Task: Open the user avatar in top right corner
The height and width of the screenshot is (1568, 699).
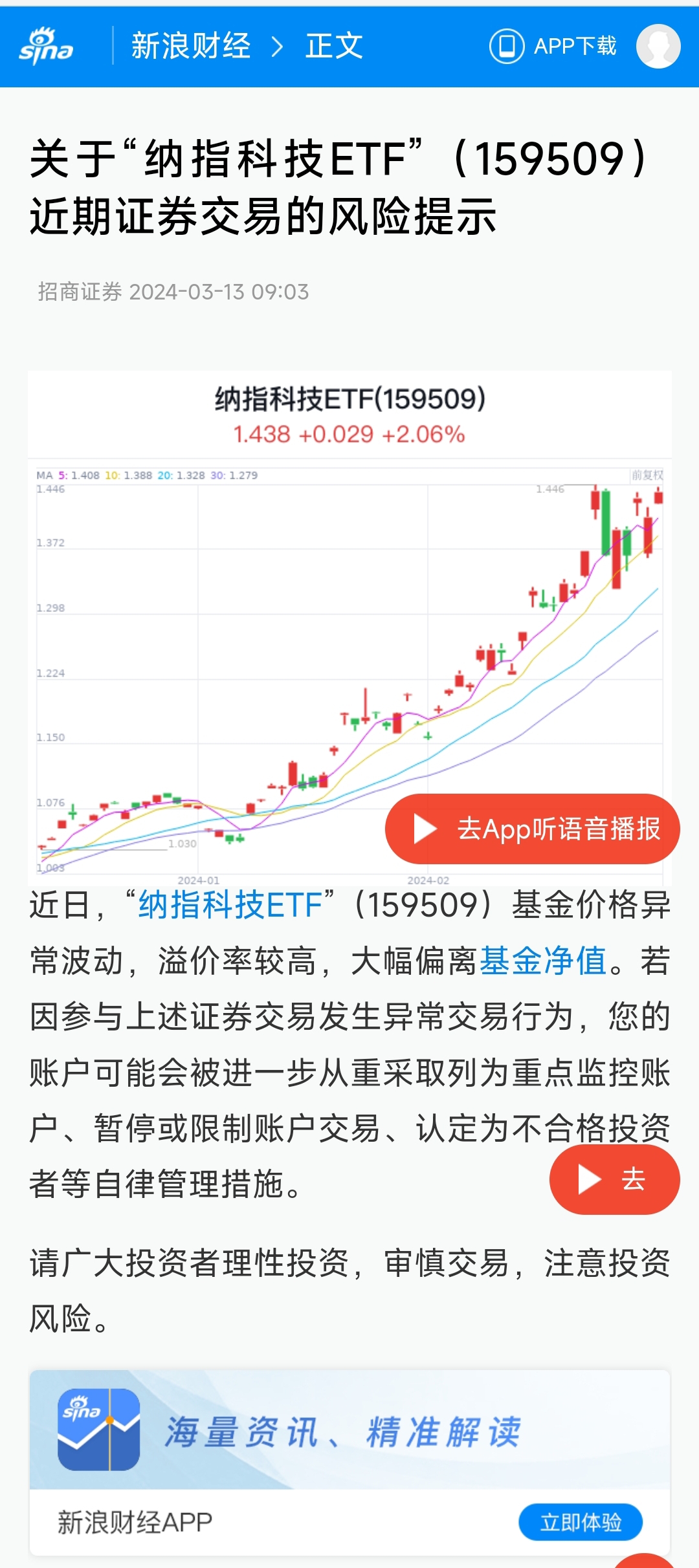Action: tap(658, 45)
